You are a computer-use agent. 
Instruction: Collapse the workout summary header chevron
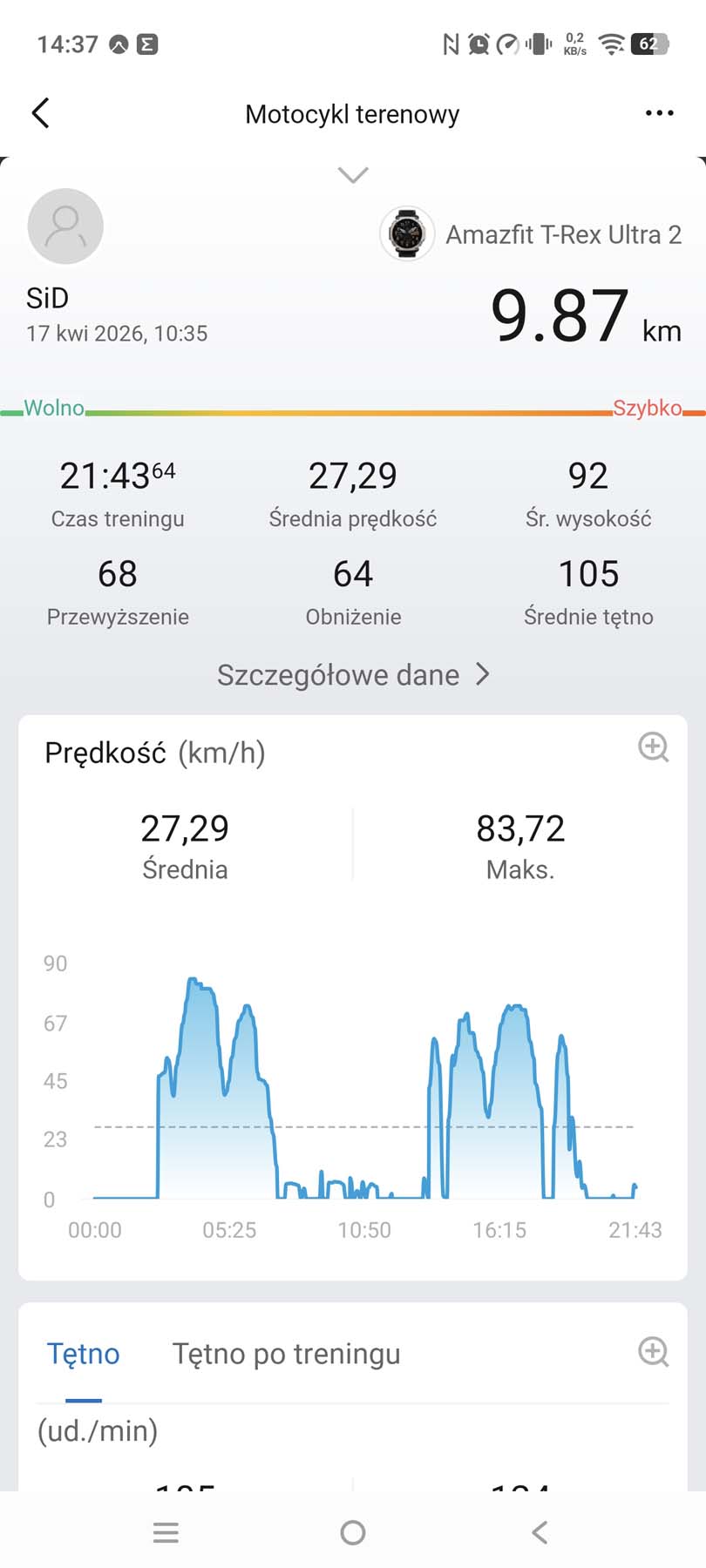353,176
